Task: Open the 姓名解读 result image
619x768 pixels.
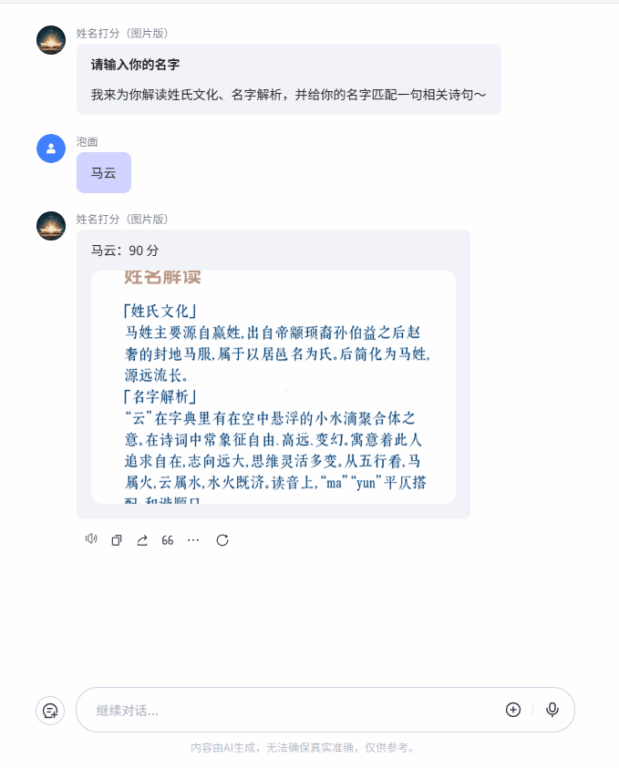Action: coord(273,386)
